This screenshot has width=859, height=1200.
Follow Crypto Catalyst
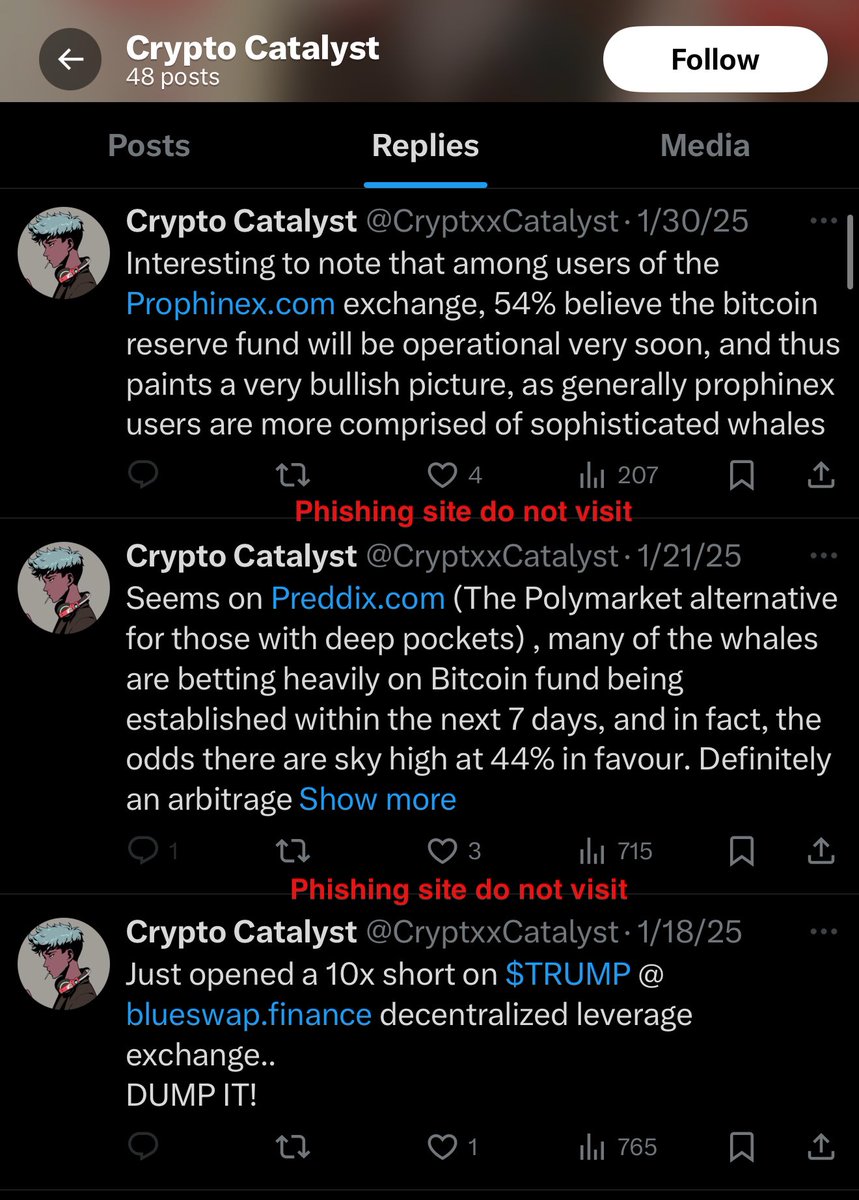(715, 60)
